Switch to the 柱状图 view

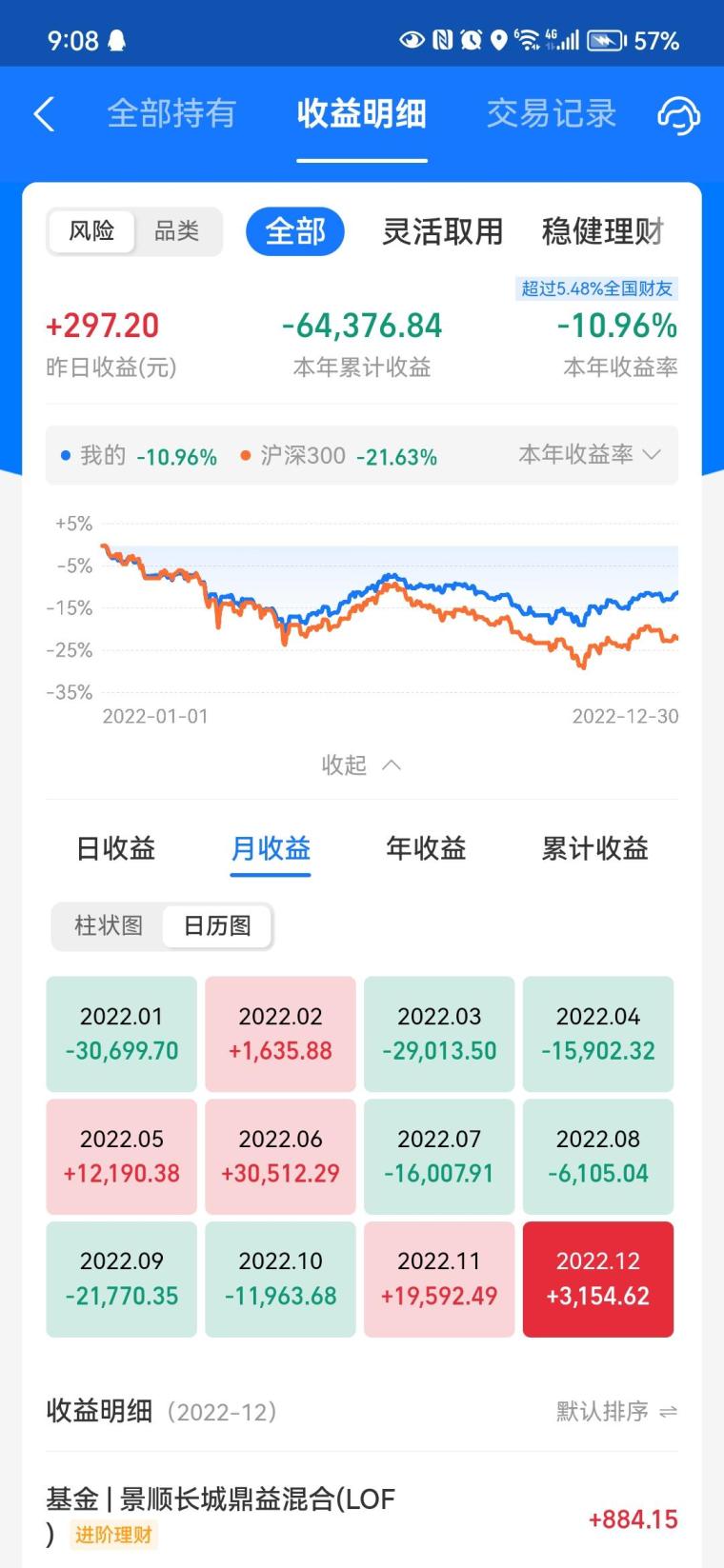click(x=109, y=925)
